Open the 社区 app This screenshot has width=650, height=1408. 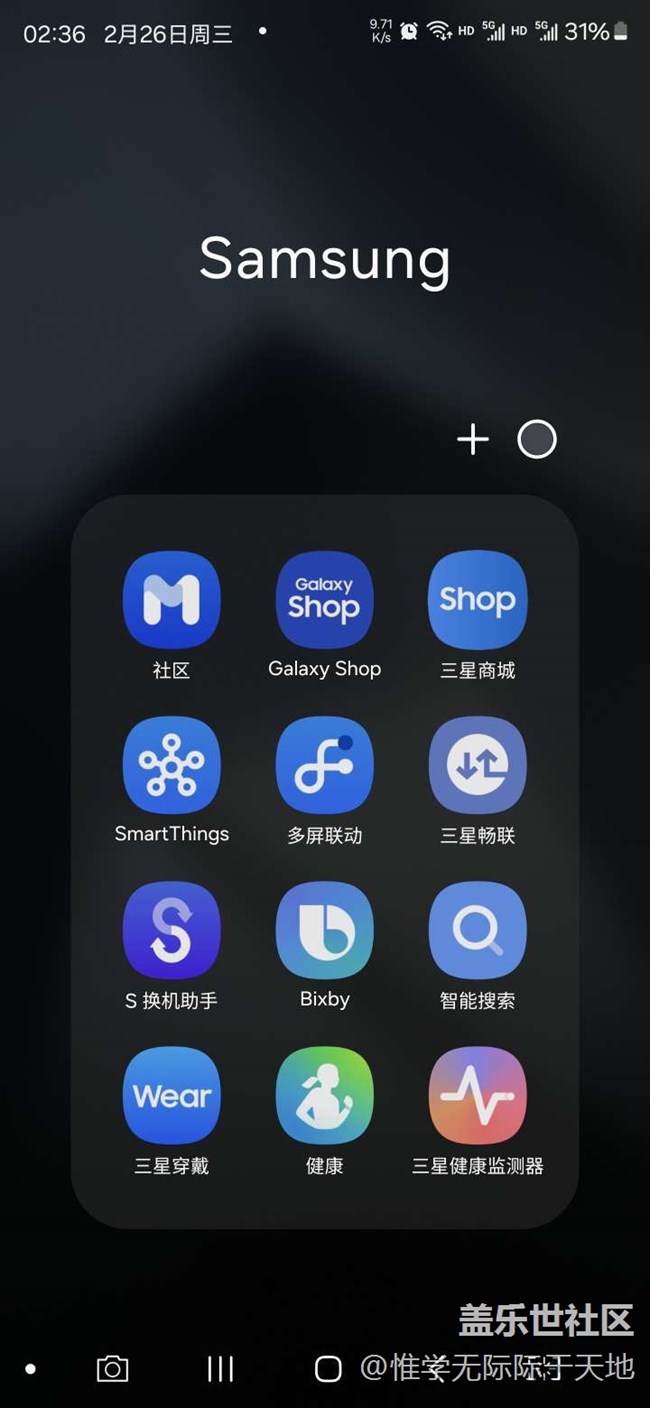[x=171, y=600]
